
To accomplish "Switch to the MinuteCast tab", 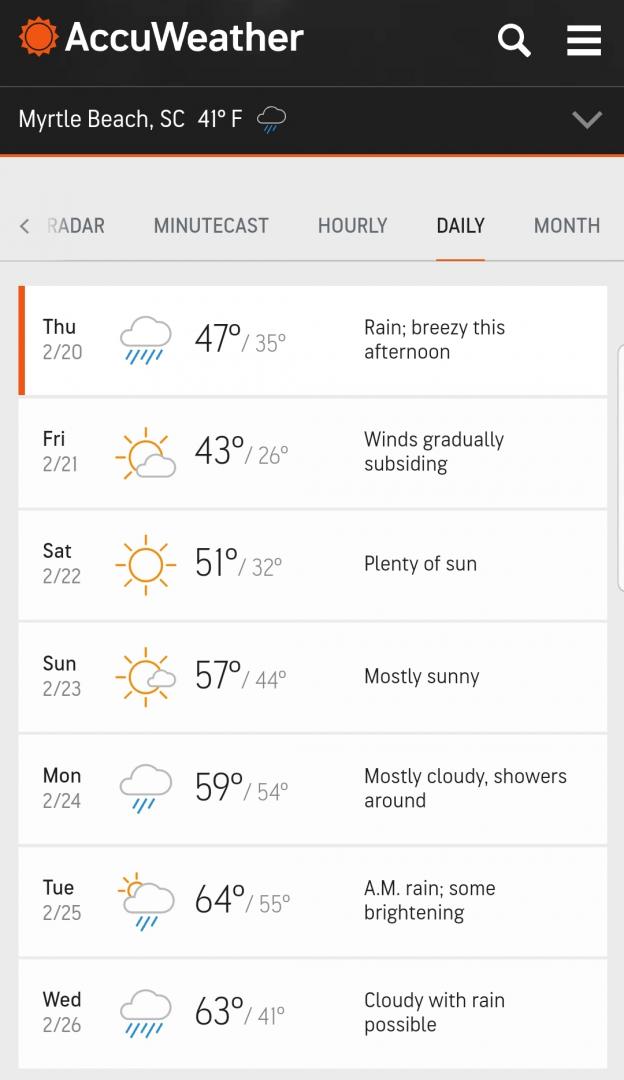I will pyautogui.click(x=211, y=226).
